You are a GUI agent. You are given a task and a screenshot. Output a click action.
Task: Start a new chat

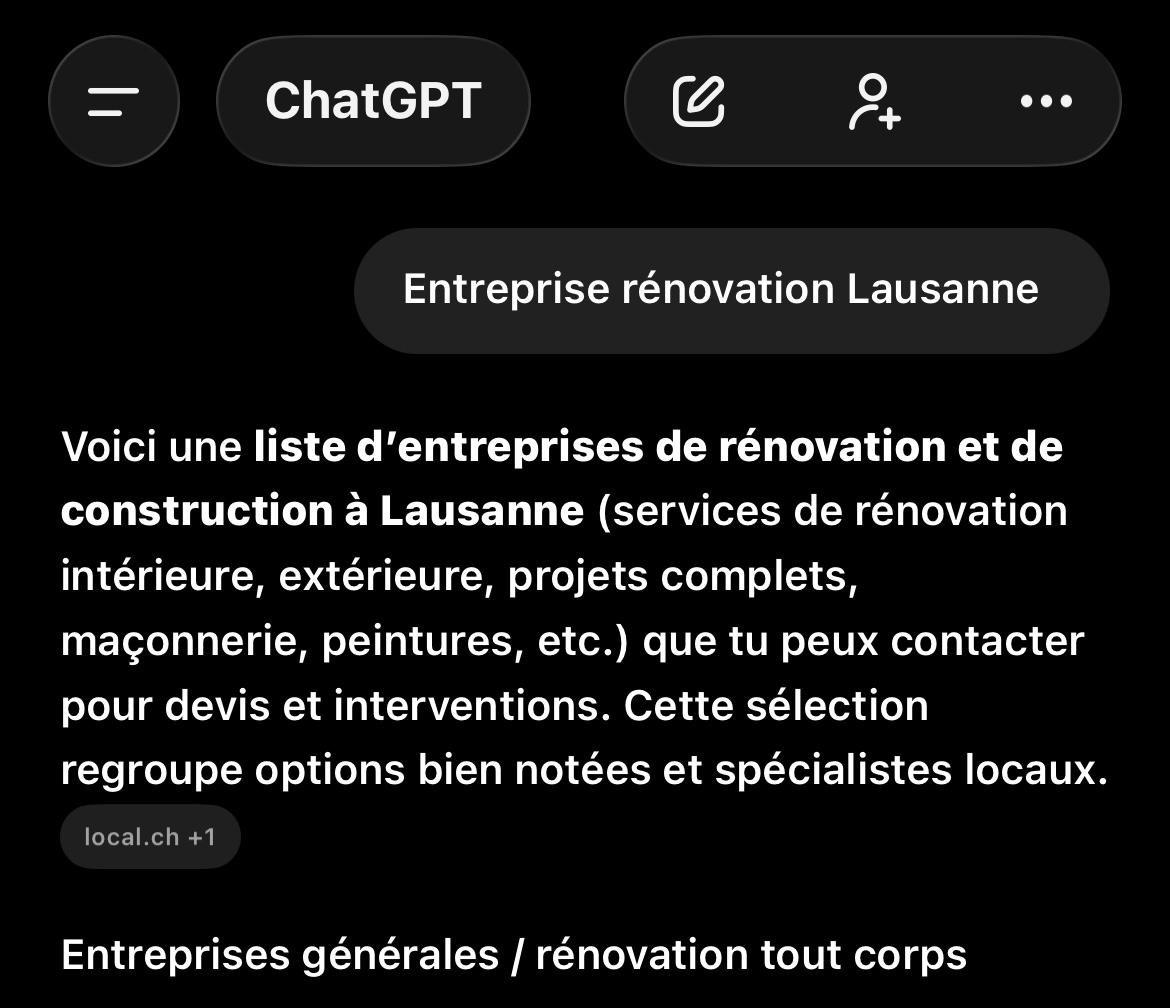tap(698, 101)
